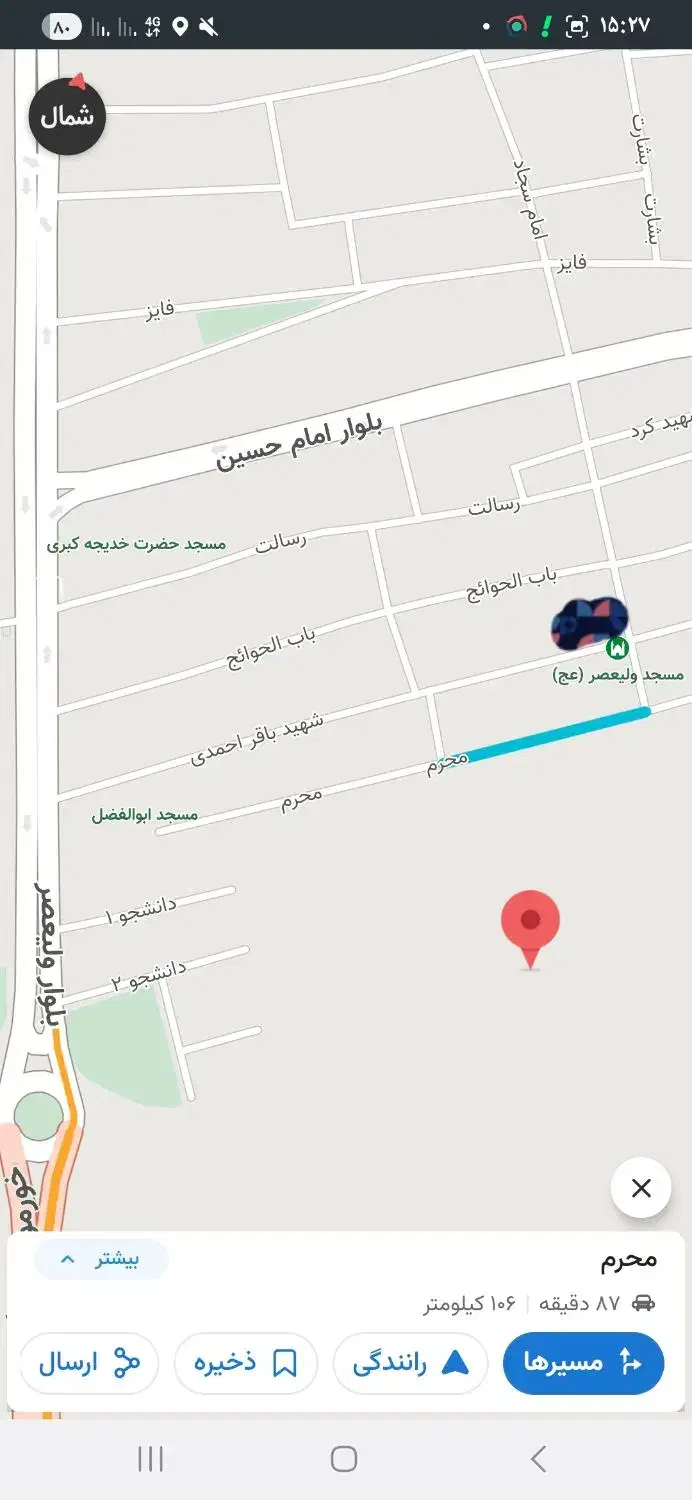Expand details with بیشتر
The width and height of the screenshot is (692, 1500).
point(101,1259)
